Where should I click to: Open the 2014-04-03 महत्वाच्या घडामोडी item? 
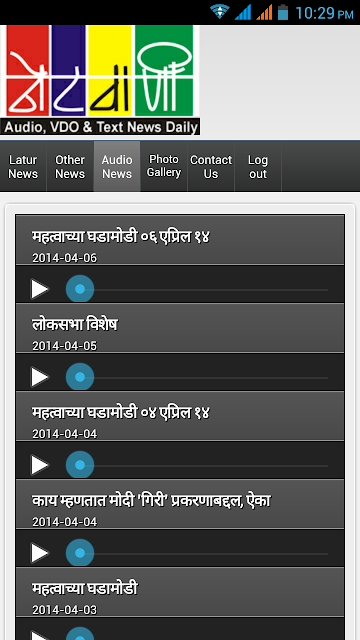point(180,592)
